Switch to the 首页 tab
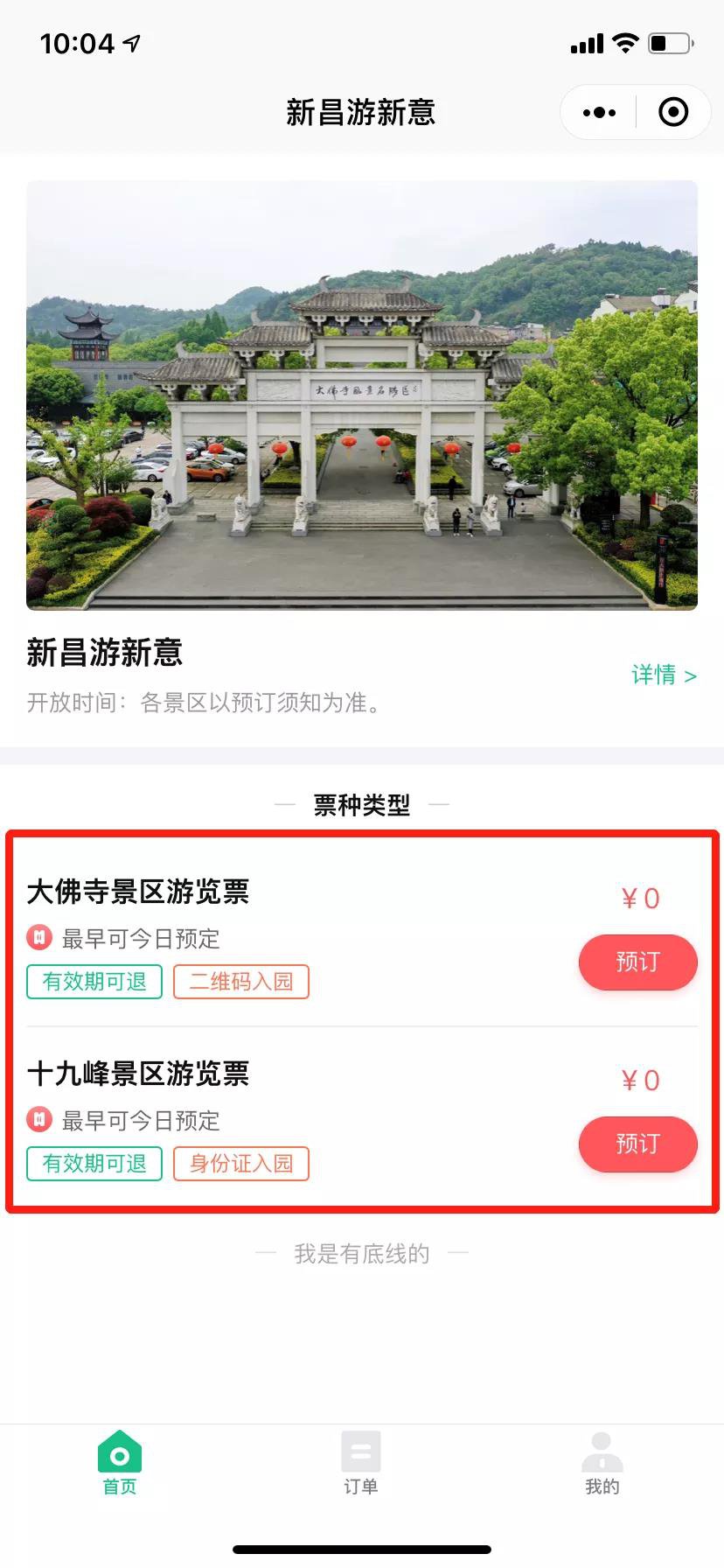This screenshot has height=1568, width=724. tap(120, 1463)
